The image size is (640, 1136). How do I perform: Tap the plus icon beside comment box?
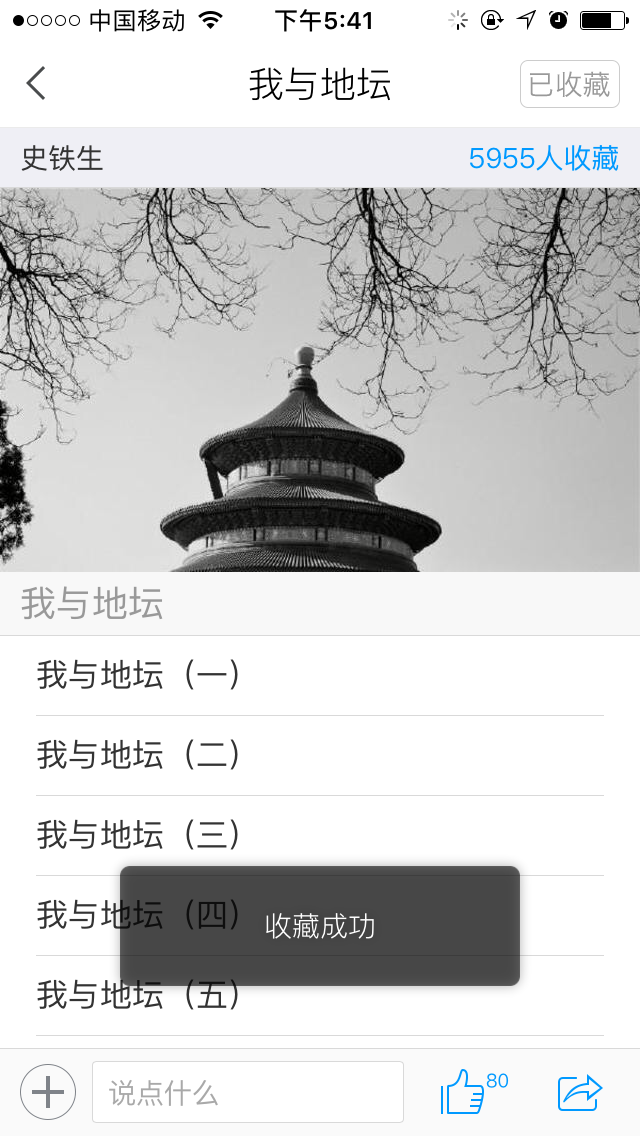pyautogui.click(x=48, y=1092)
